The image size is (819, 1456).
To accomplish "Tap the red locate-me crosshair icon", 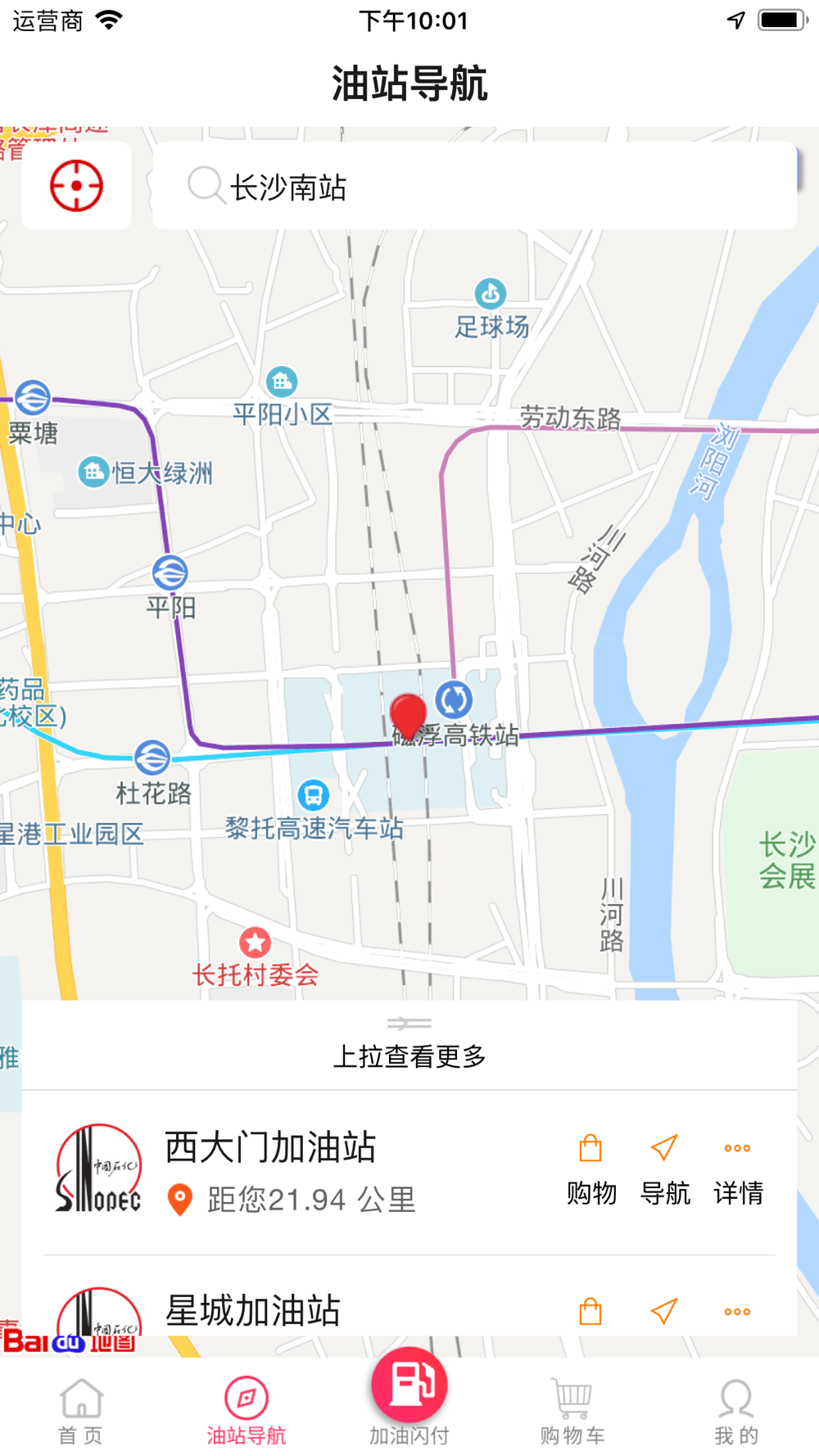I will (x=76, y=186).
